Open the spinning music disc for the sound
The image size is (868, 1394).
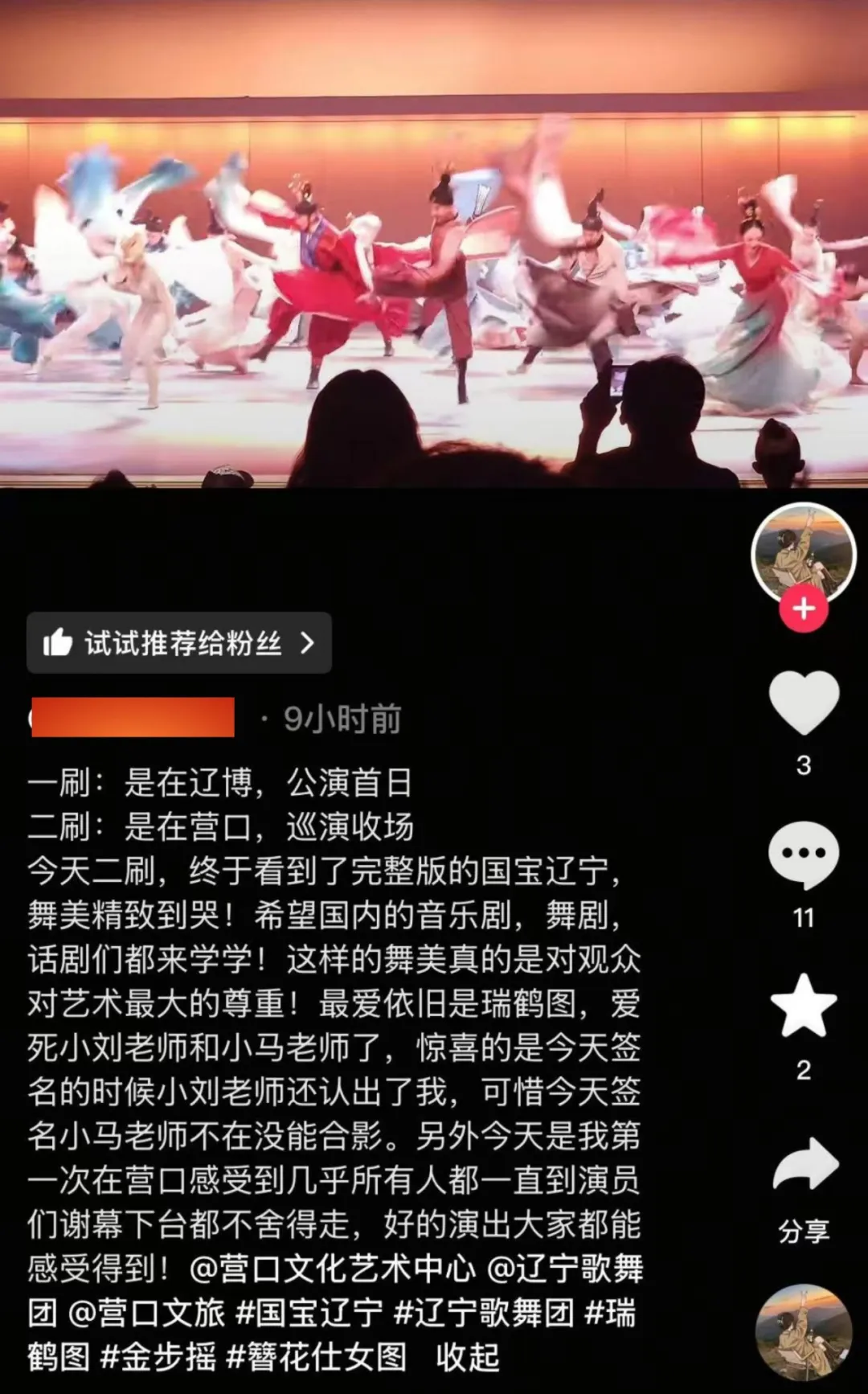click(x=803, y=1333)
